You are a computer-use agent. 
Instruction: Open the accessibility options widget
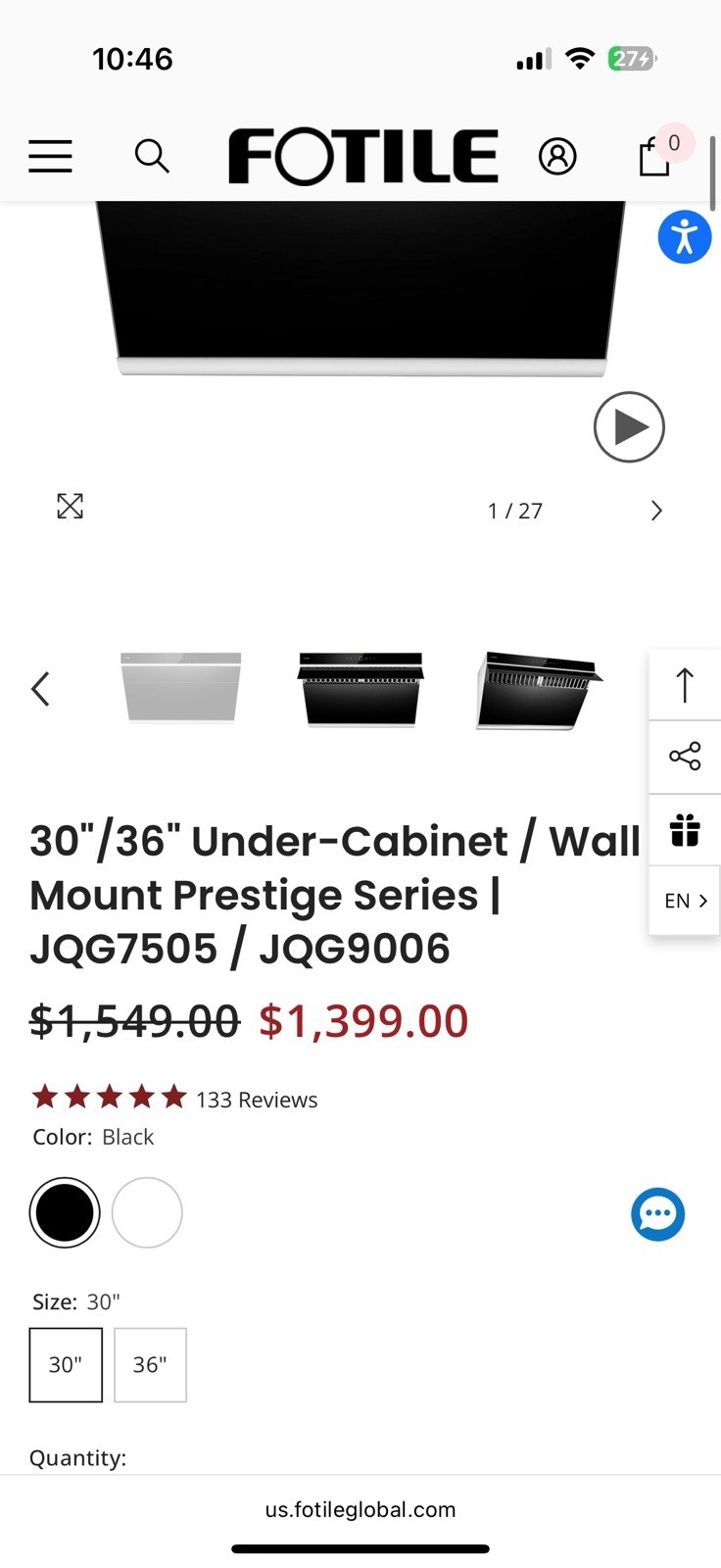(x=683, y=236)
